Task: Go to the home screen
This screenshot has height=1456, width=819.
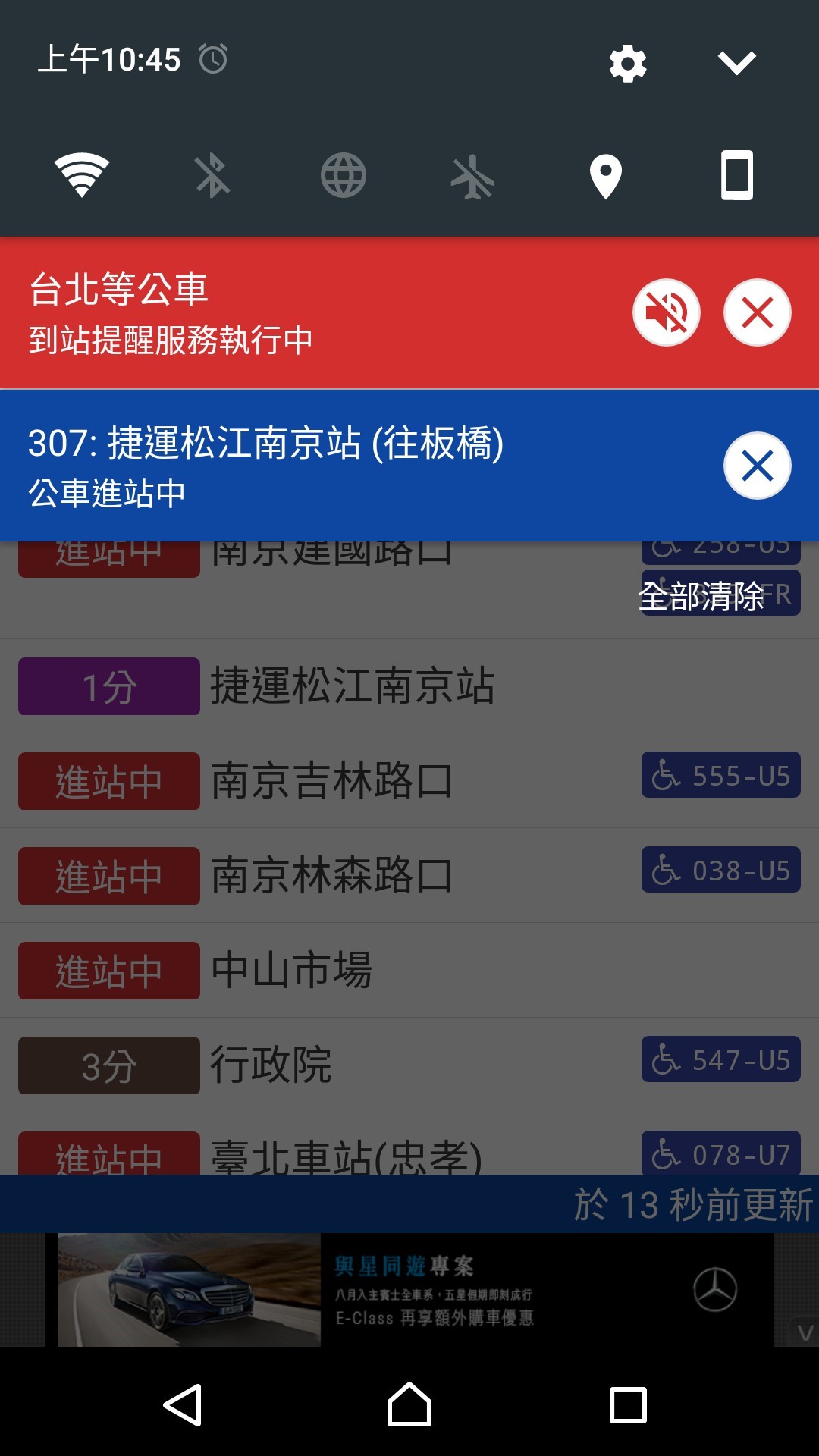Action: (x=409, y=1405)
